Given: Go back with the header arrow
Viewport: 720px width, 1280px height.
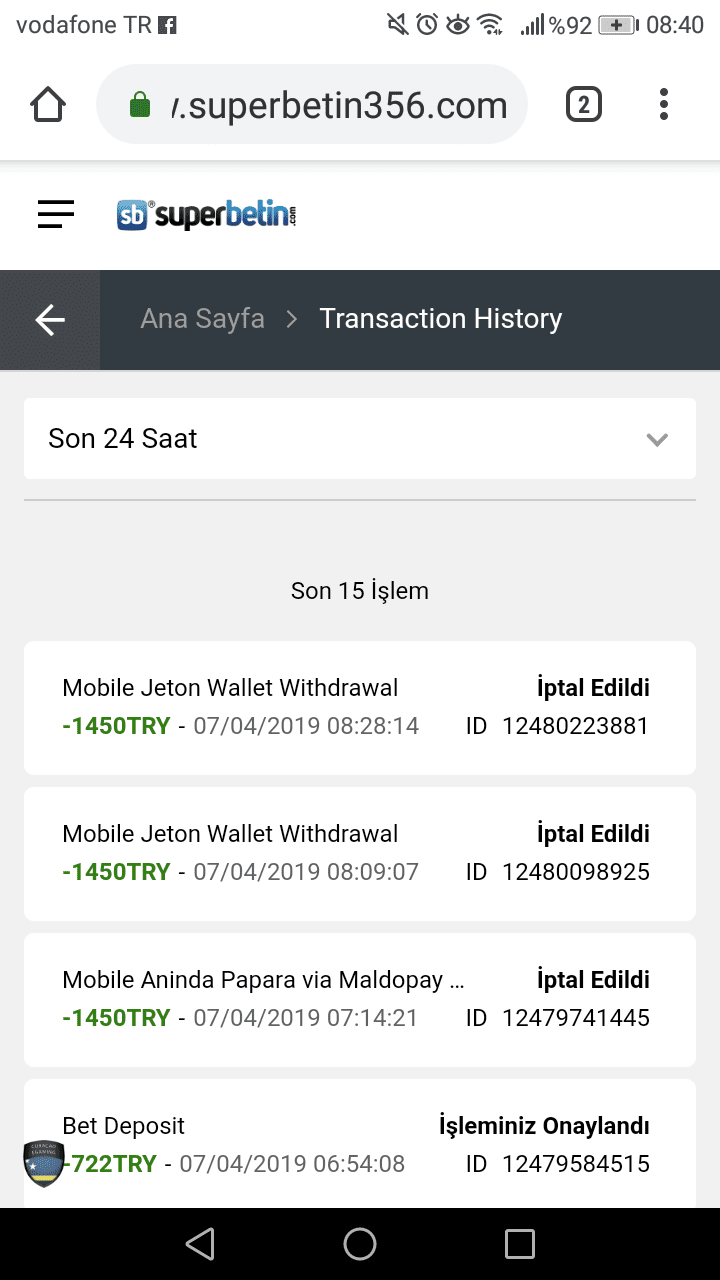Looking at the screenshot, I should [x=50, y=320].
